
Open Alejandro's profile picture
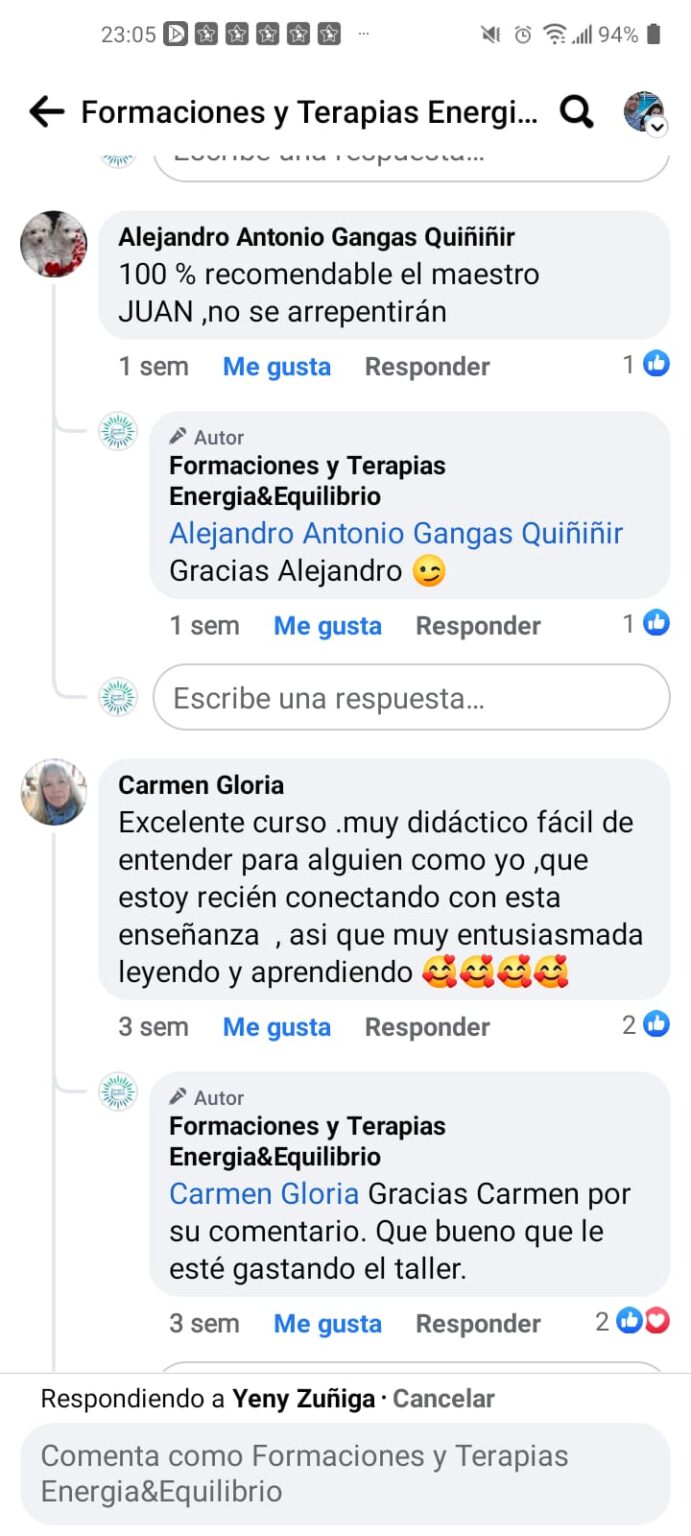pyautogui.click(x=54, y=244)
